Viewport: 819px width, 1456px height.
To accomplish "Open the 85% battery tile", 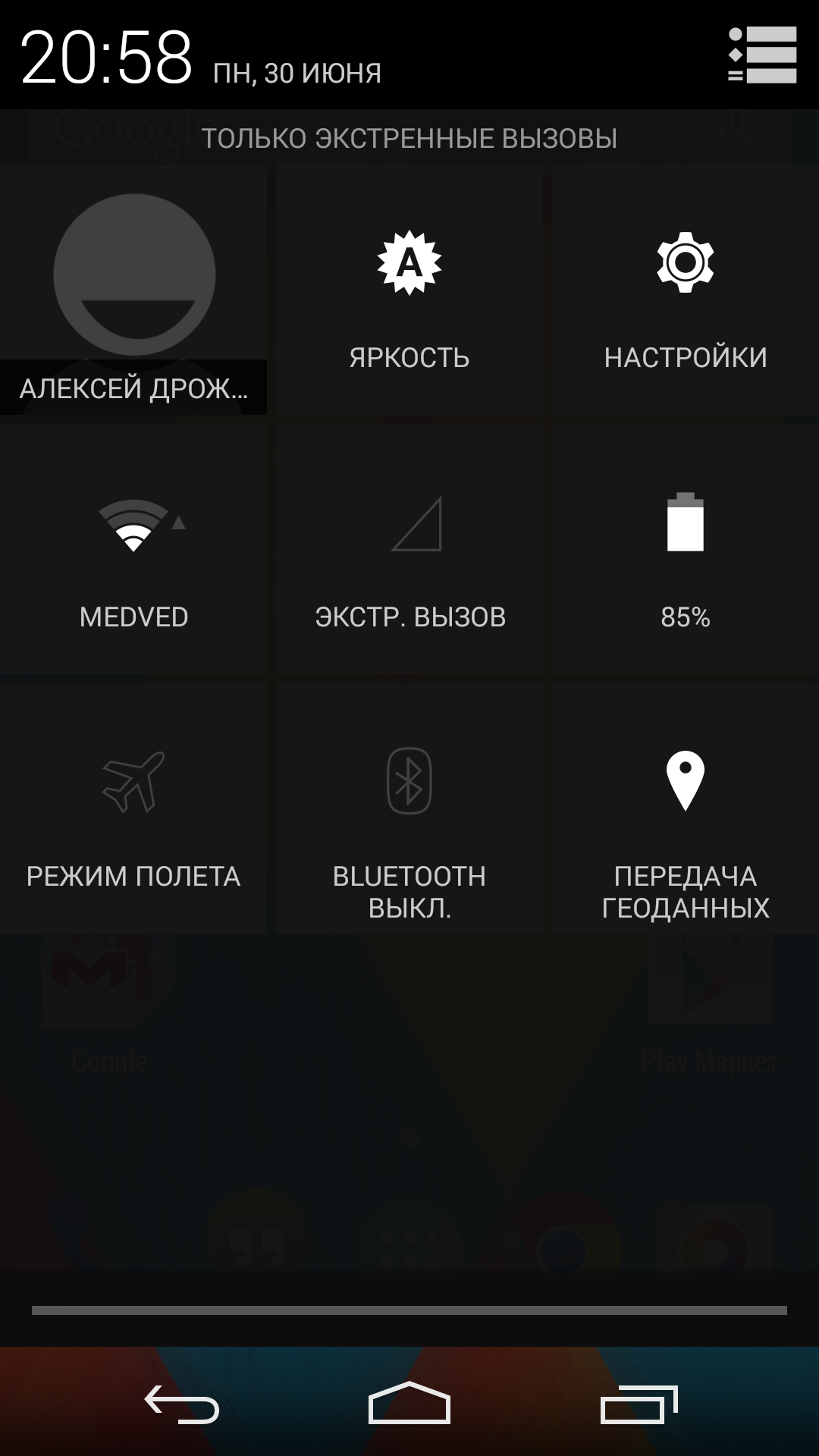I will click(686, 549).
